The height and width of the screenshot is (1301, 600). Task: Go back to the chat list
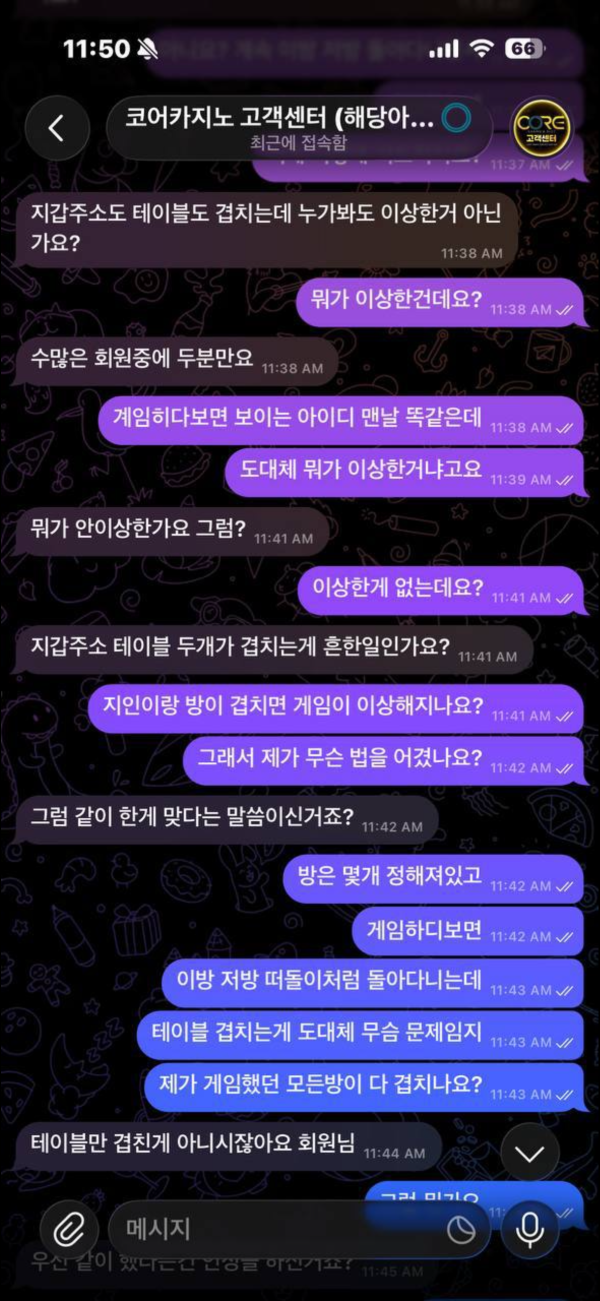(x=56, y=127)
